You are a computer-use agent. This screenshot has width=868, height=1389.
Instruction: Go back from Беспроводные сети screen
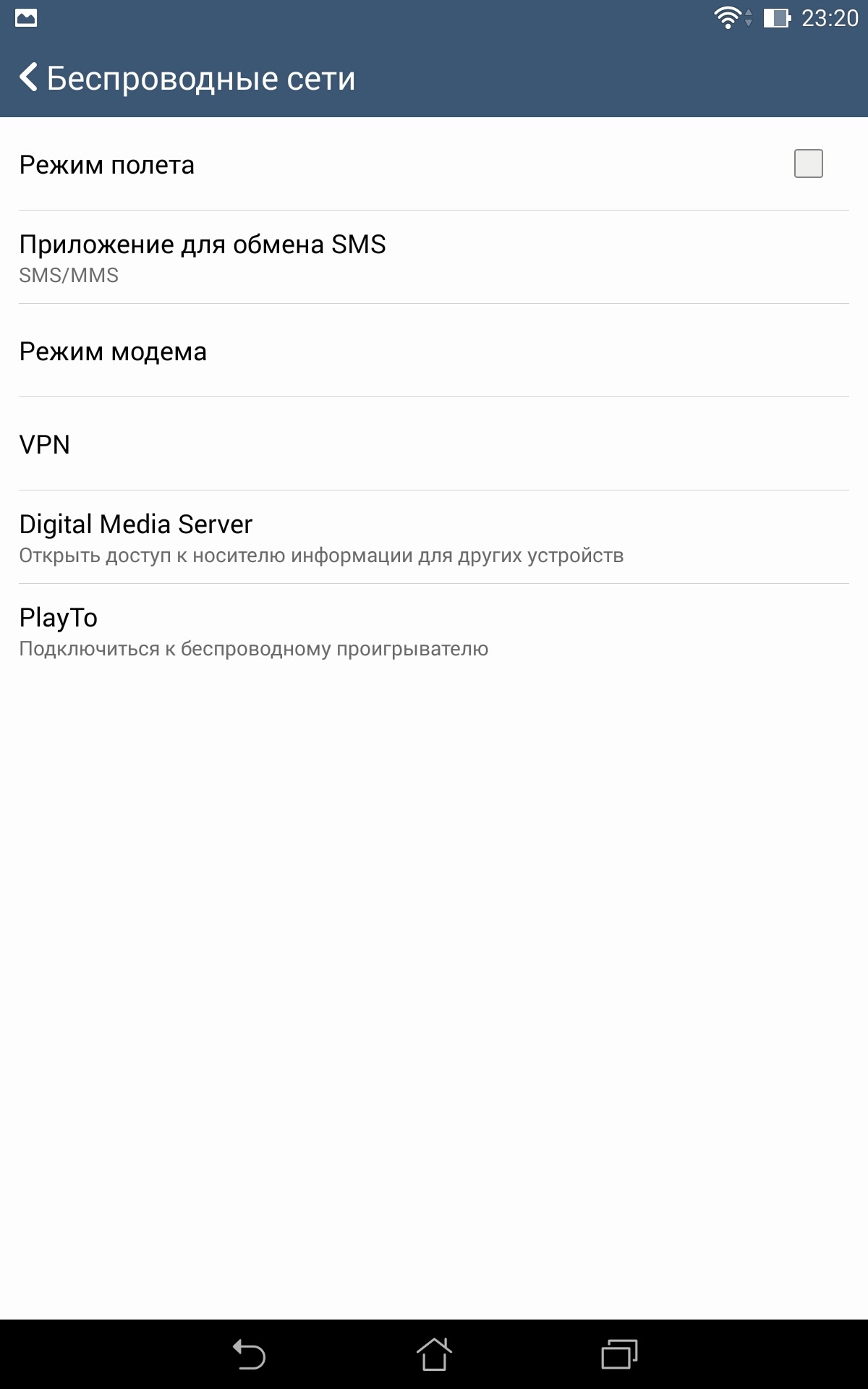click(x=29, y=77)
